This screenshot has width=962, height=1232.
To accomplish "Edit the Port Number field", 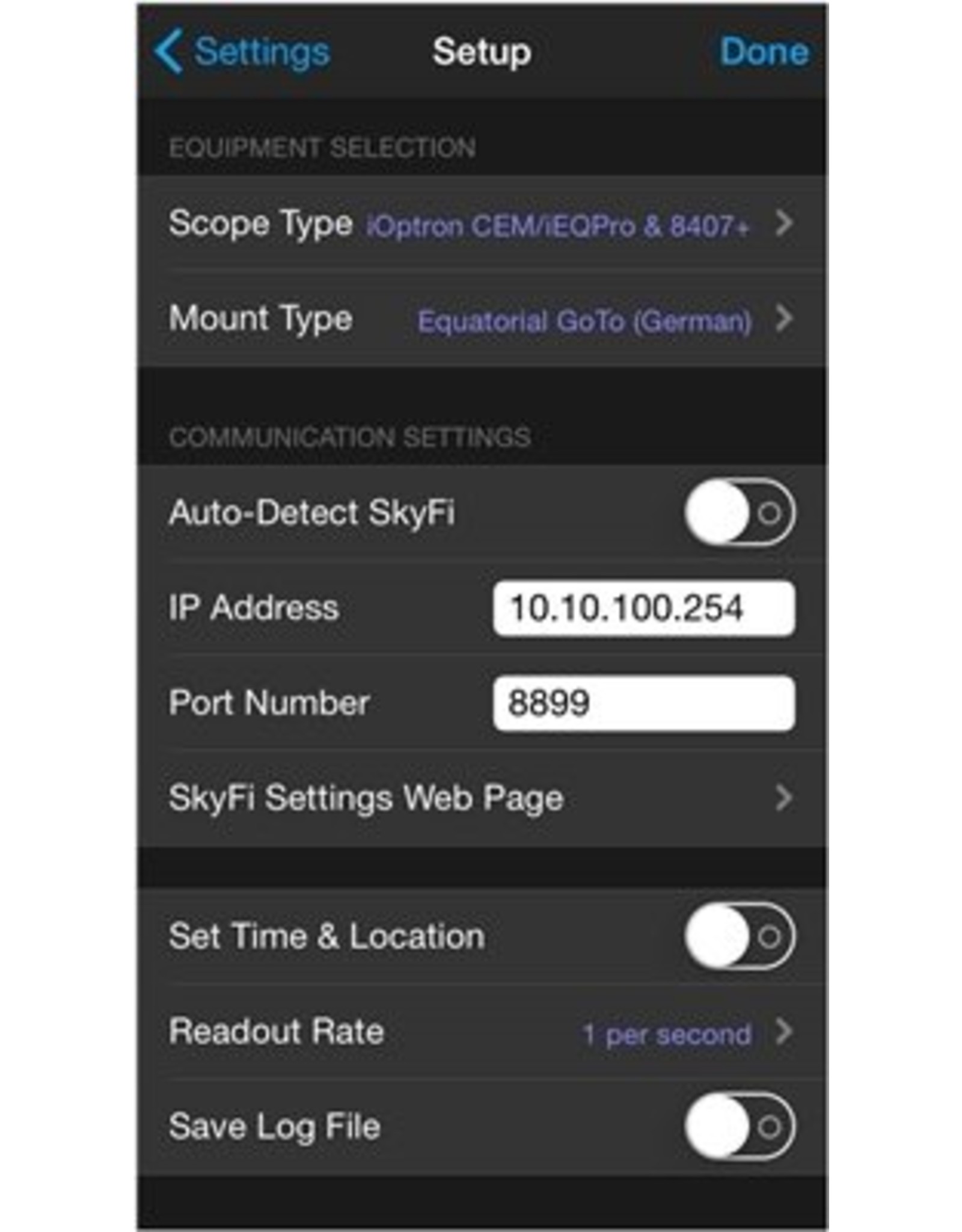I will coord(643,703).
